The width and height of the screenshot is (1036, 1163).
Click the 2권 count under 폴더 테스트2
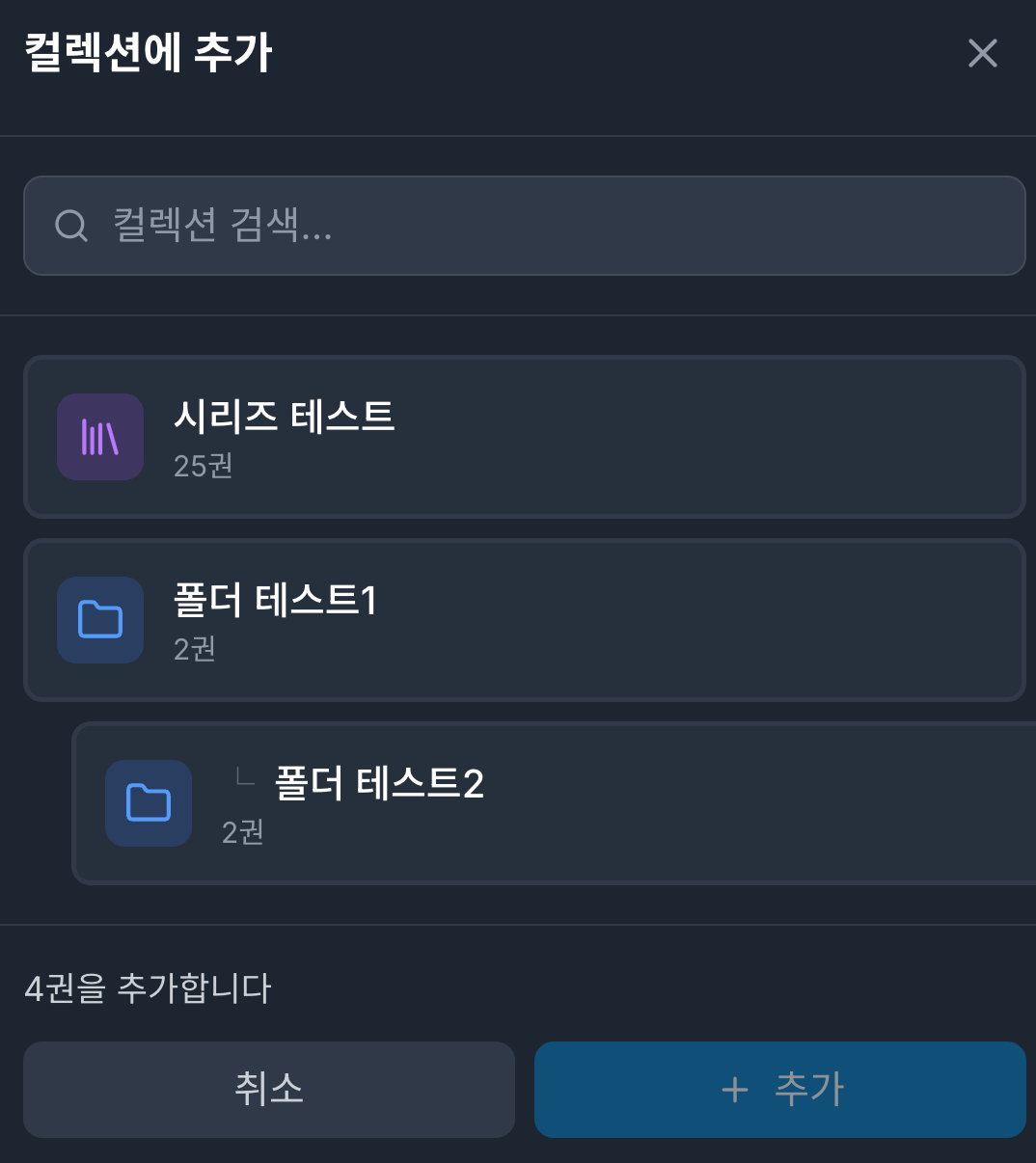click(x=240, y=832)
